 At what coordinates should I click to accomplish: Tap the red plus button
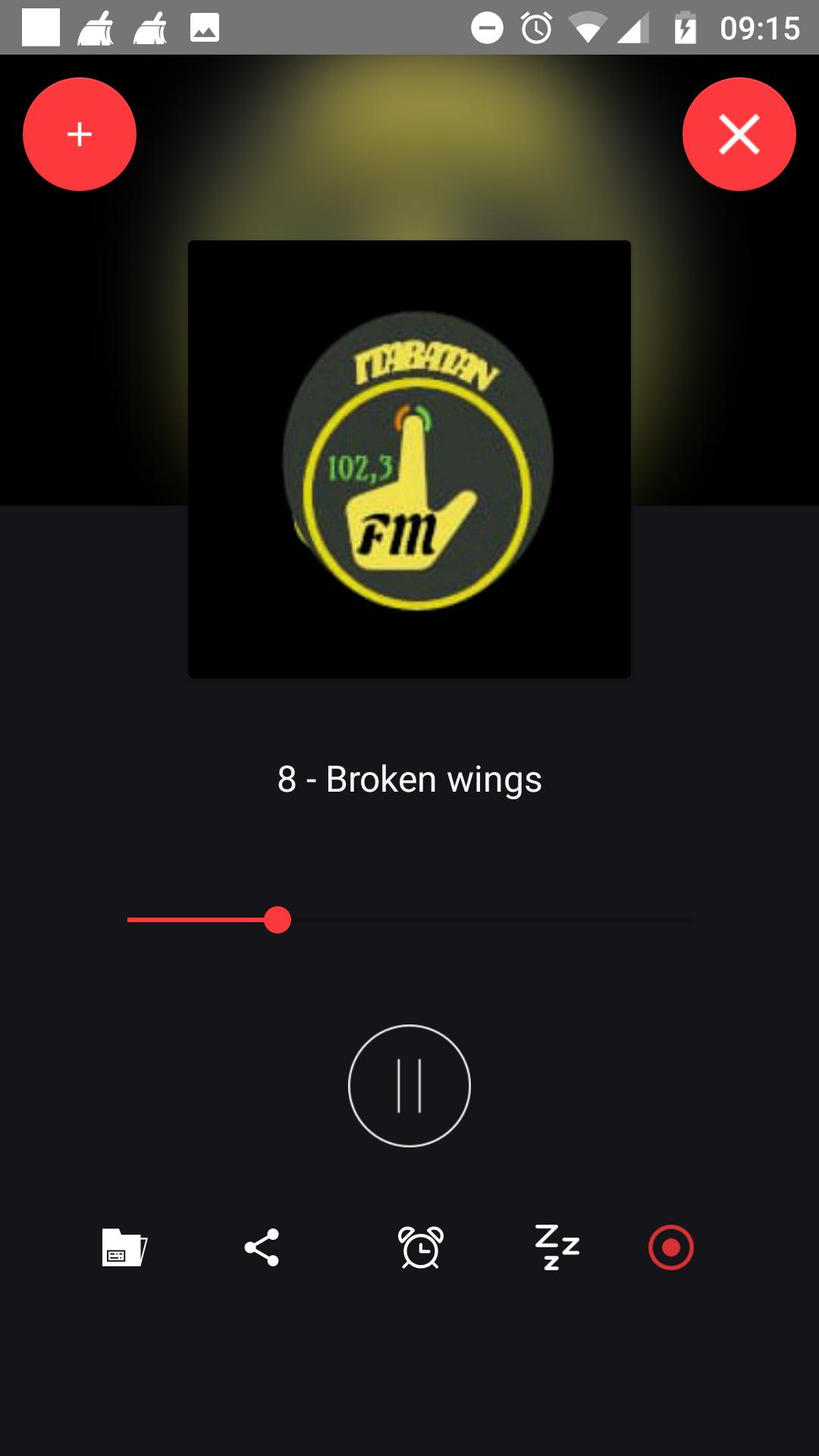click(80, 134)
